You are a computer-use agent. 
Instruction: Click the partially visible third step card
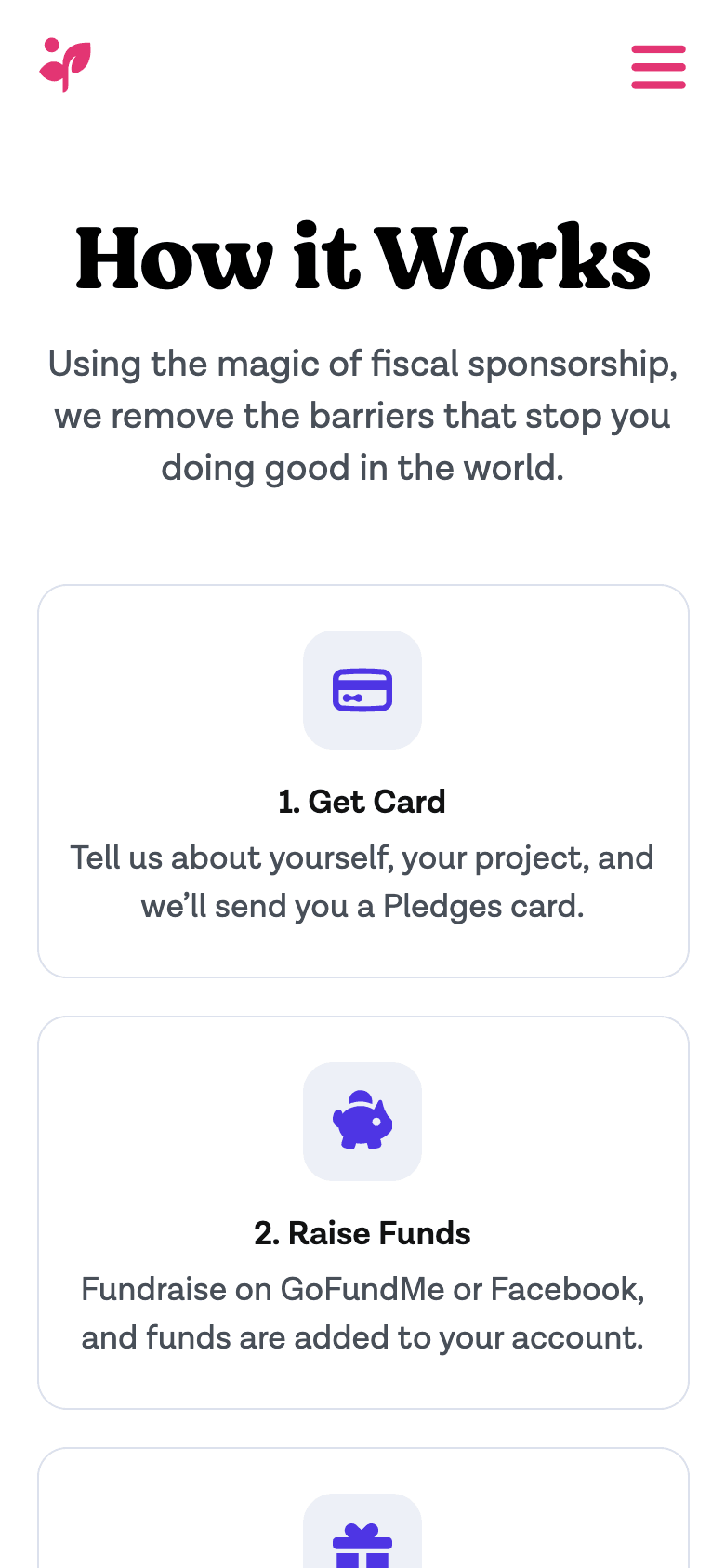point(362,1507)
